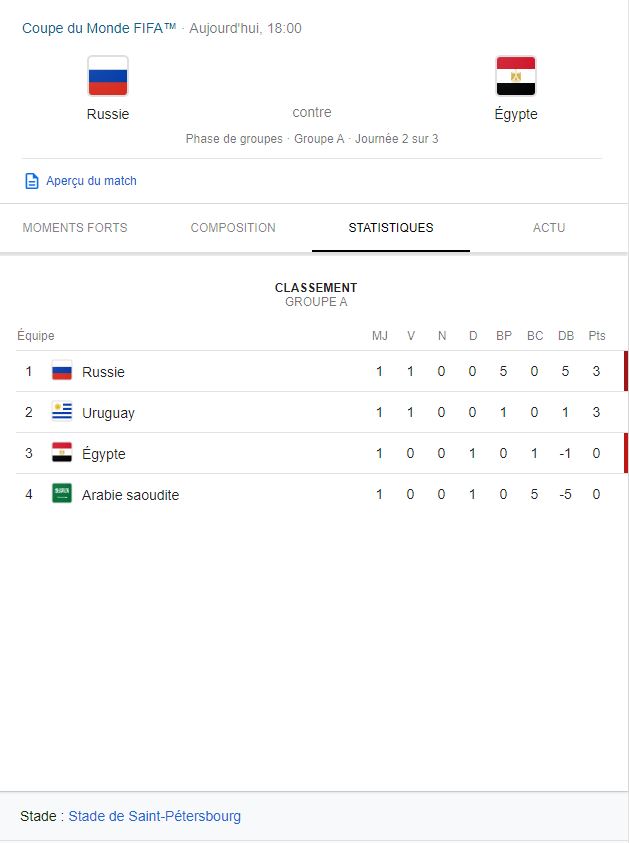629x843 pixels.
Task: Switch to the Composition tab
Action: click(x=233, y=228)
